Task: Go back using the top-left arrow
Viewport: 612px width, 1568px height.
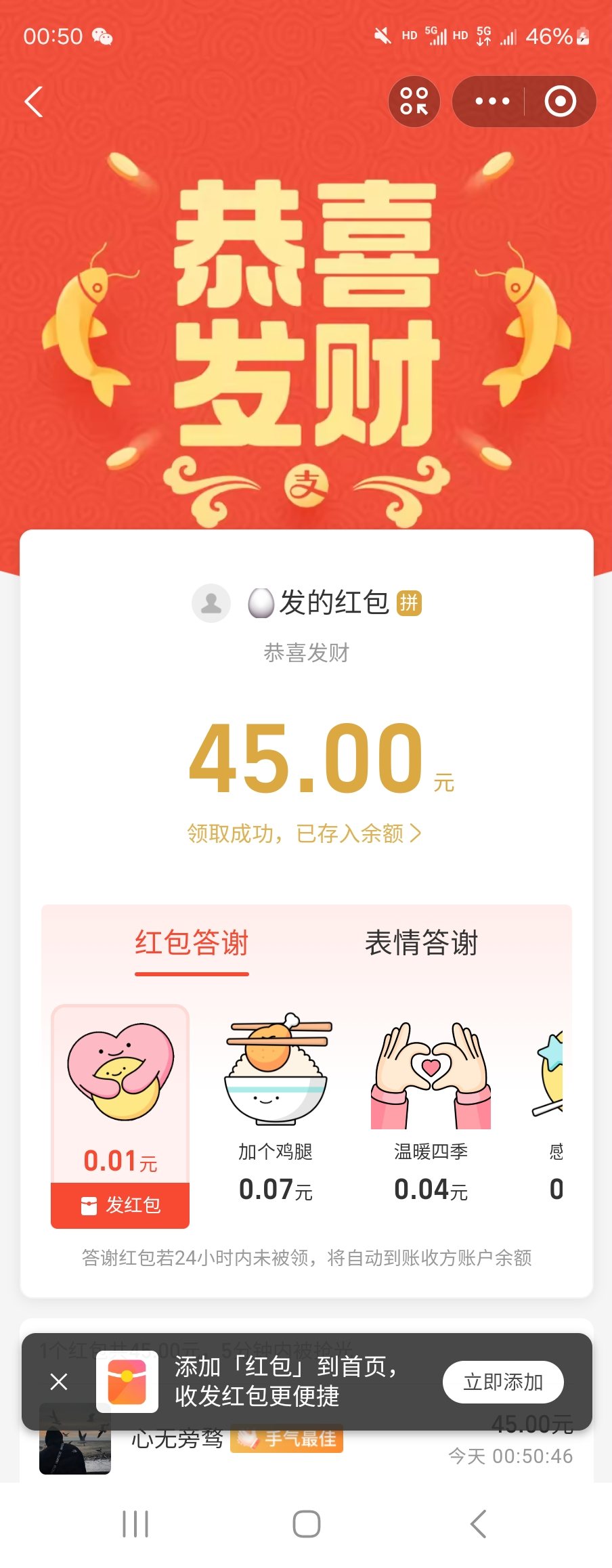Action: click(34, 102)
